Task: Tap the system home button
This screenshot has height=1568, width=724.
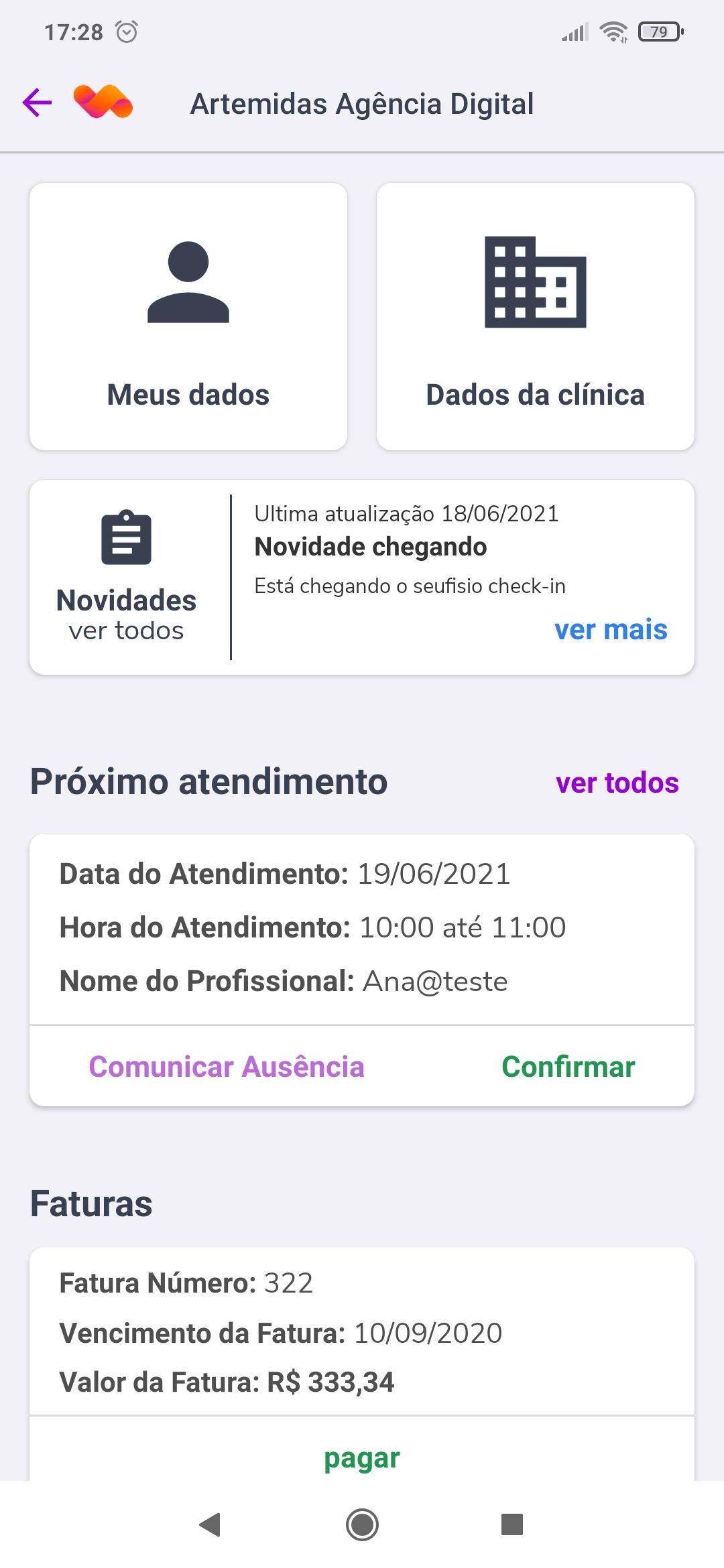Action: coord(362,1524)
